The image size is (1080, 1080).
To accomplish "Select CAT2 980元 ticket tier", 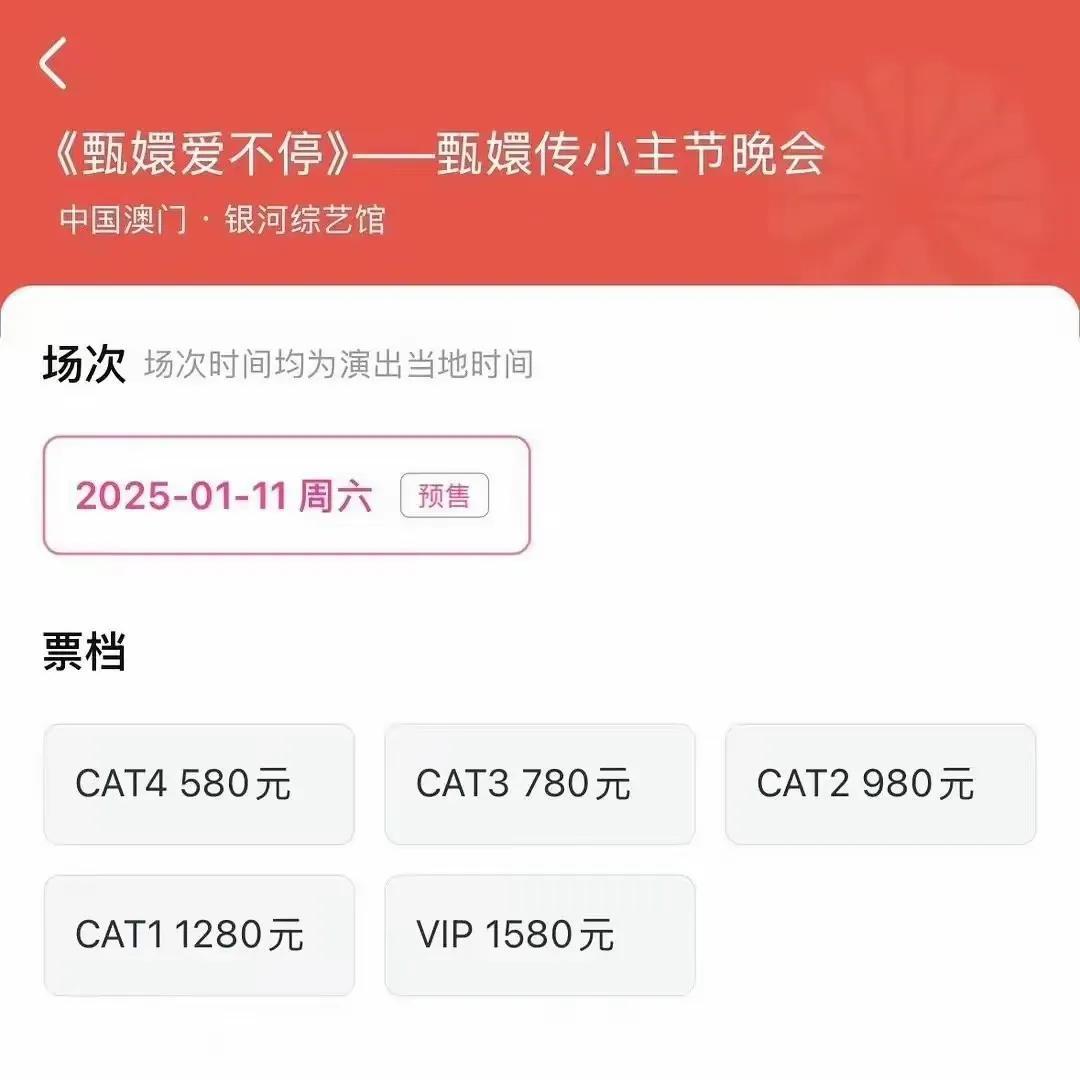I will (x=880, y=784).
